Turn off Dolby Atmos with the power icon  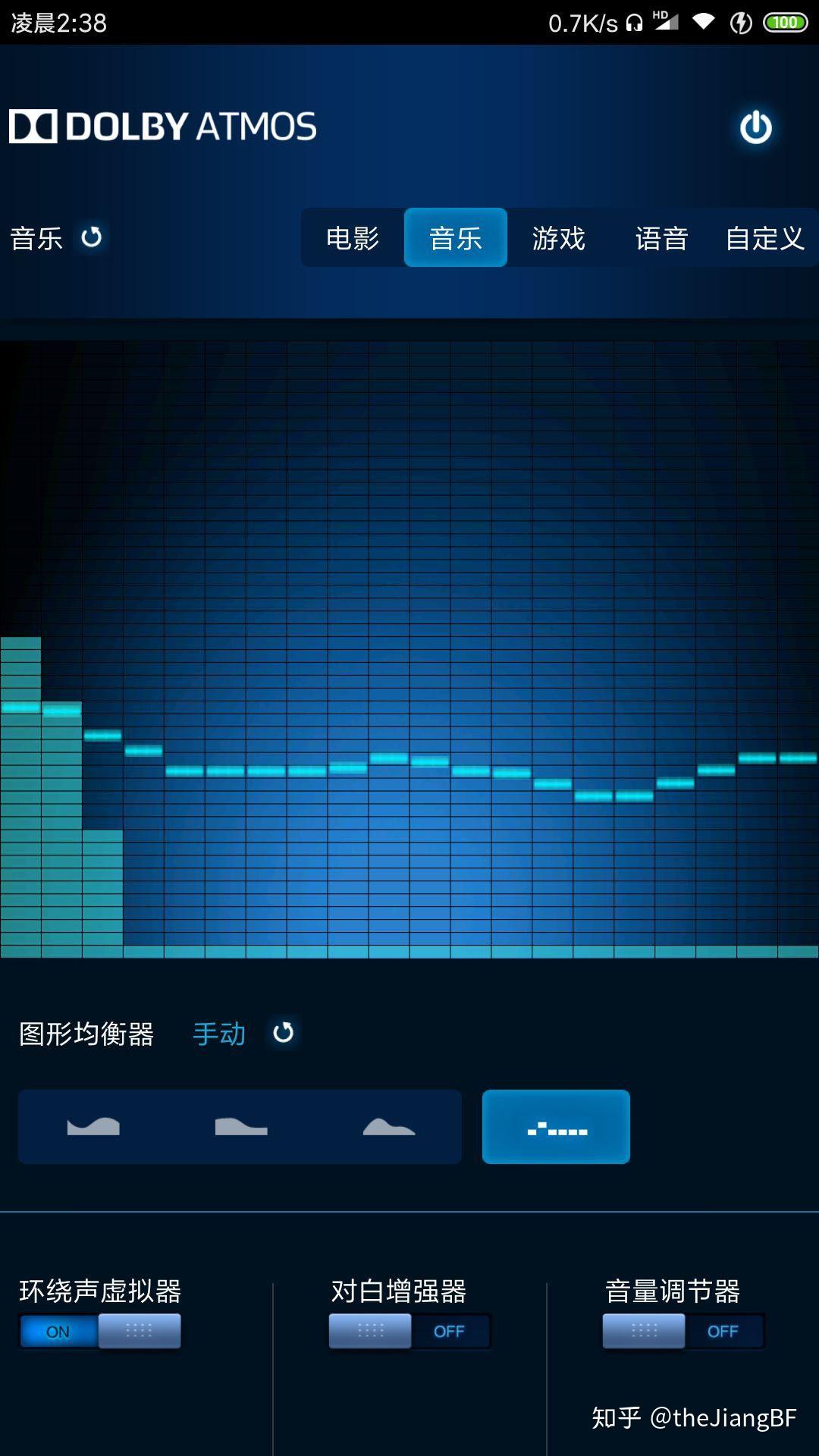[755, 127]
